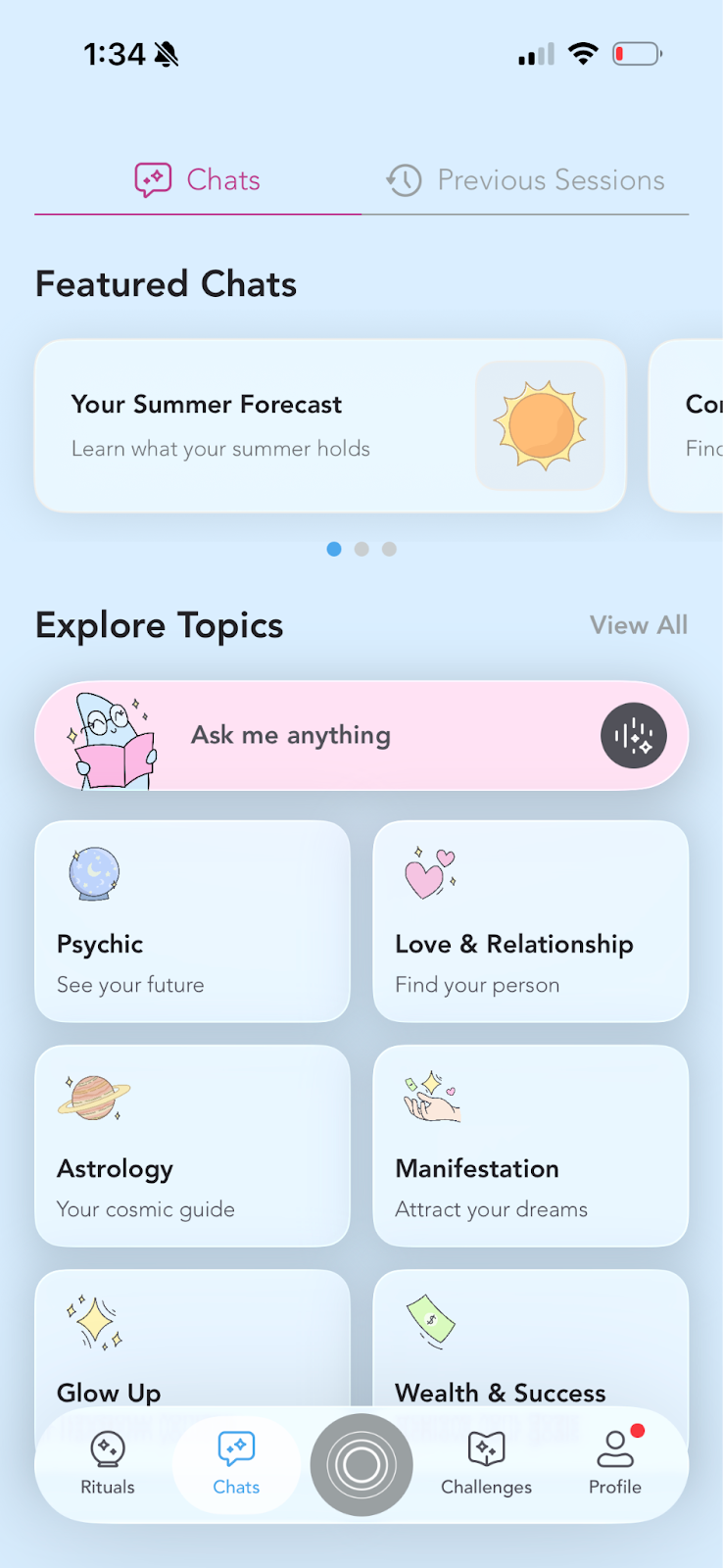Switch to the Challenges tab
This screenshot has height=1568, width=723.
[486, 1464]
